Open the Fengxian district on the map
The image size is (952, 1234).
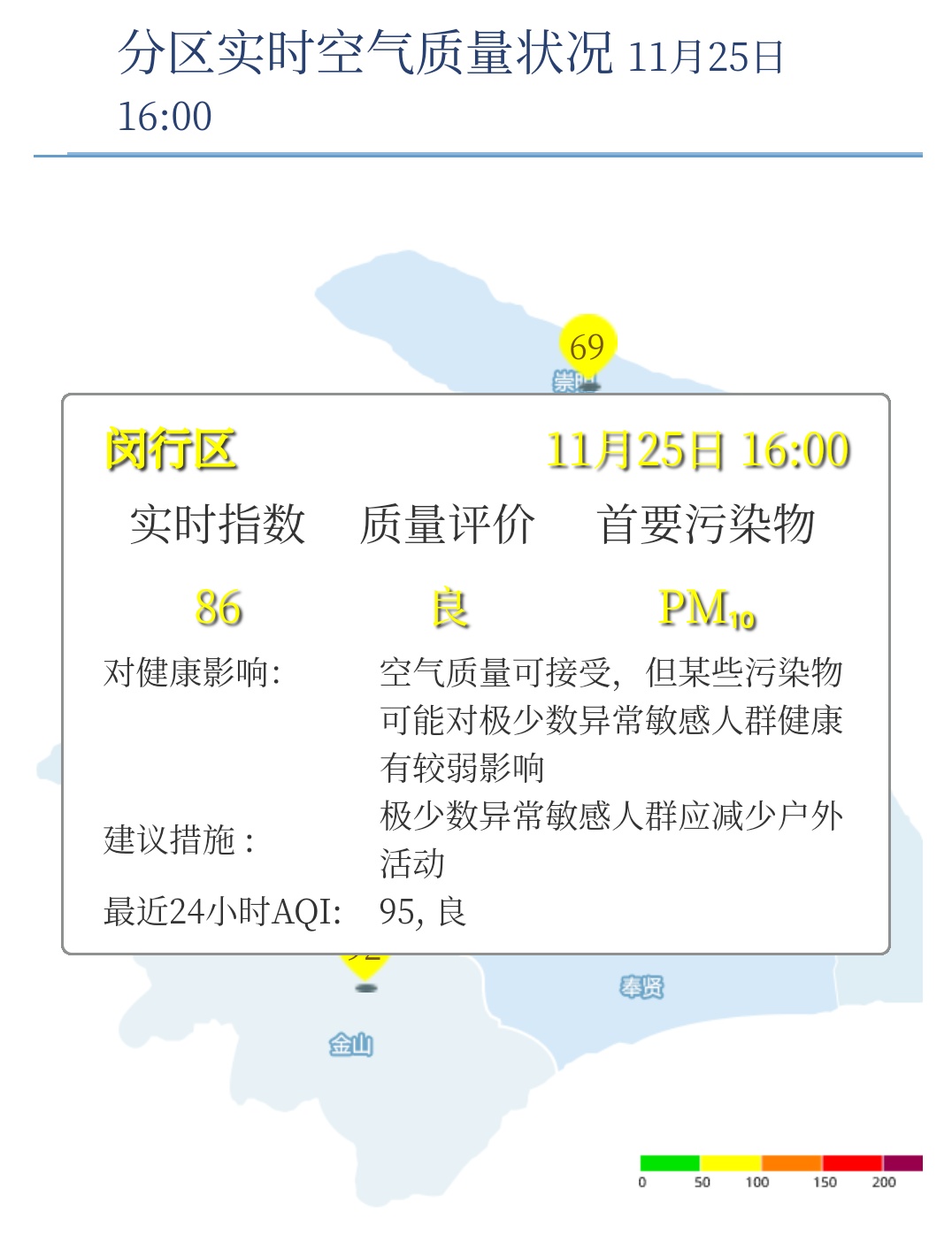tap(641, 986)
